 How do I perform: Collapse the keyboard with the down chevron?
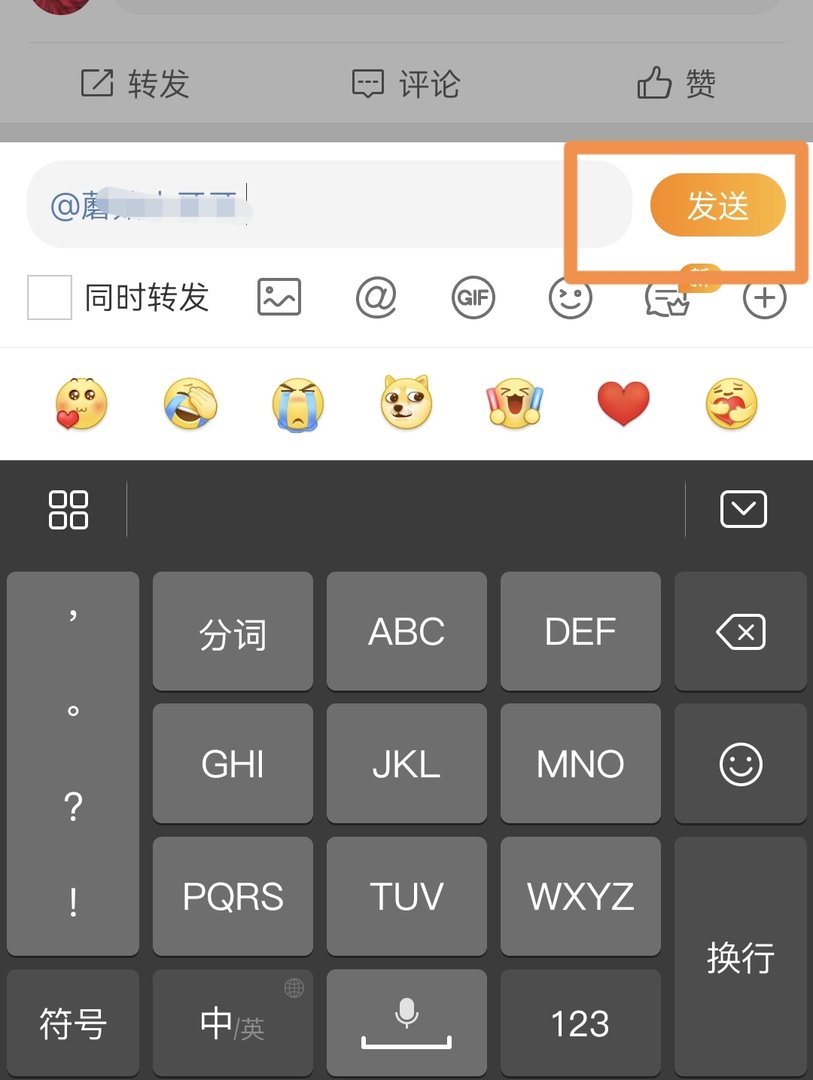coord(742,509)
